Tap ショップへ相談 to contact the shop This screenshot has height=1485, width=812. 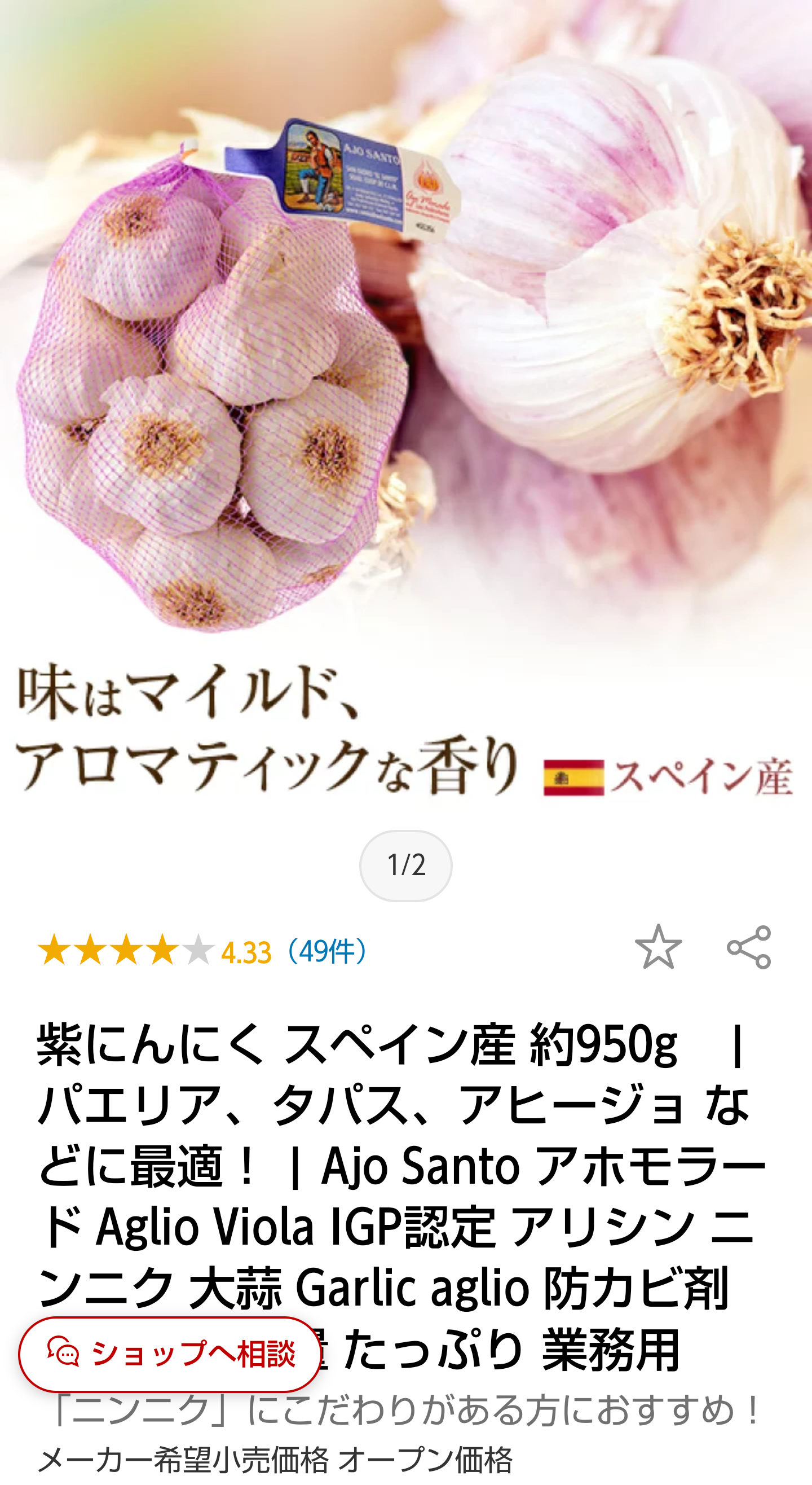(170, 1354)
